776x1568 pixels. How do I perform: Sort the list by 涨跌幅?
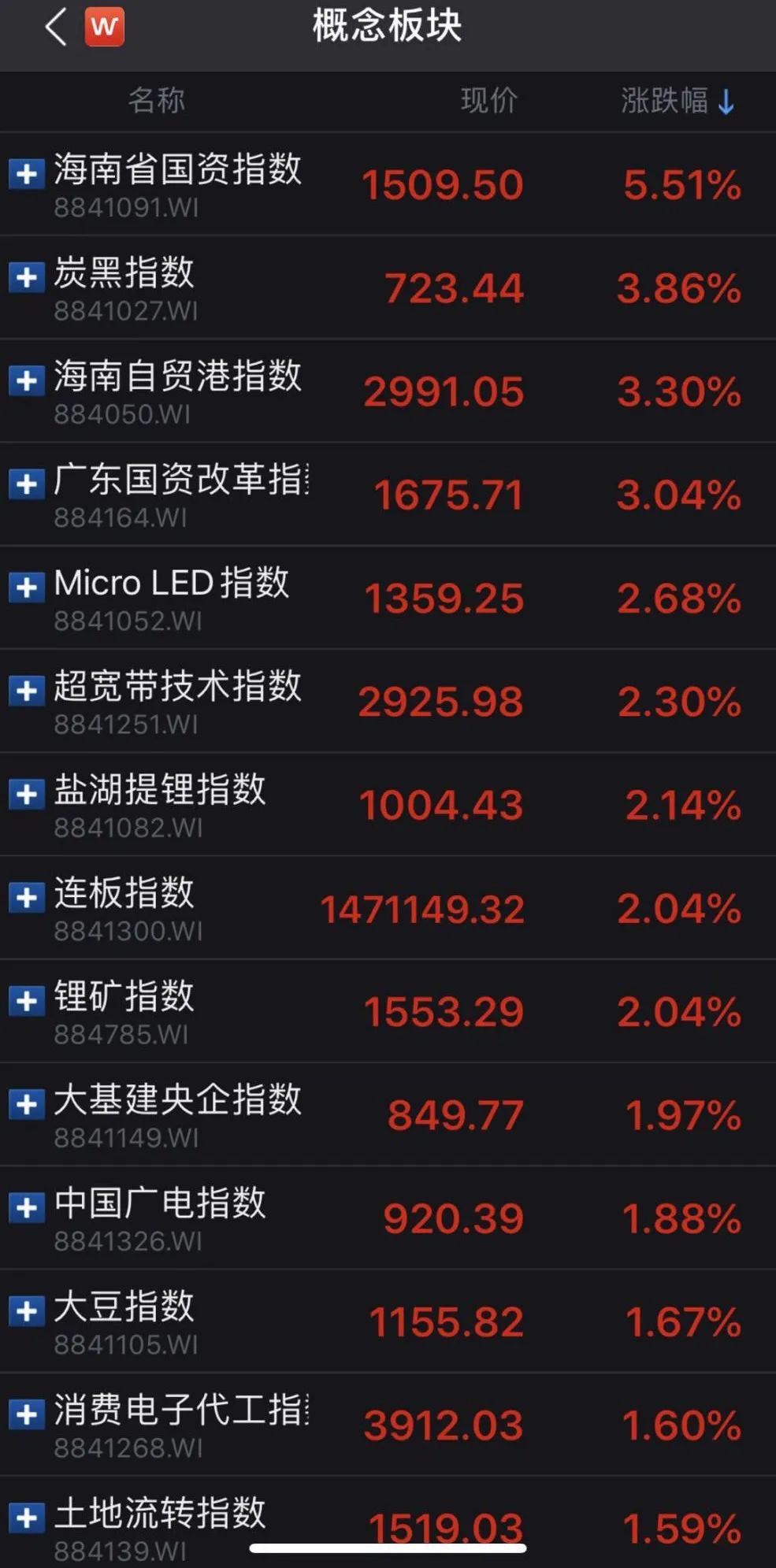[x=676, y=101]
